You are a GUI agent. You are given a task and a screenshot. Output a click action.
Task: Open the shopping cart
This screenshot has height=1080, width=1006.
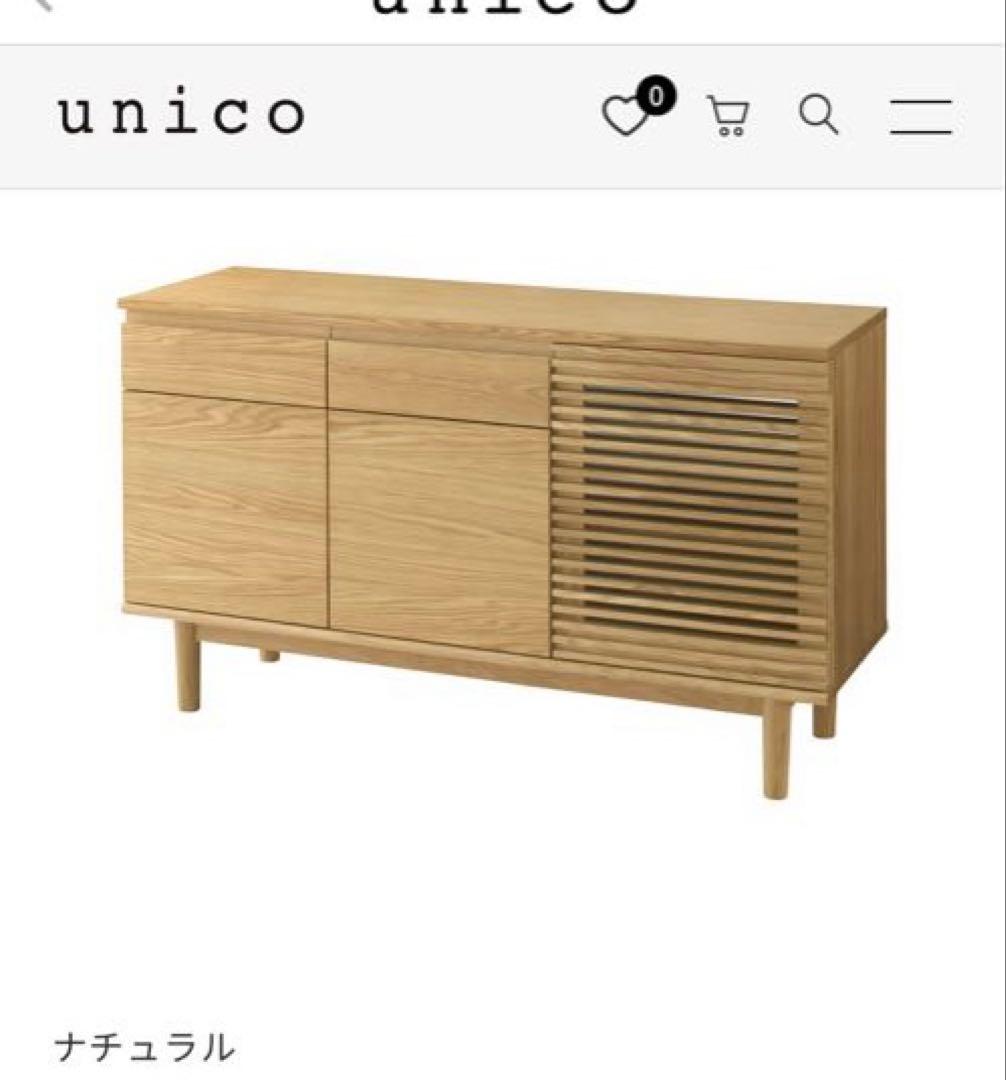pos(728,117)
